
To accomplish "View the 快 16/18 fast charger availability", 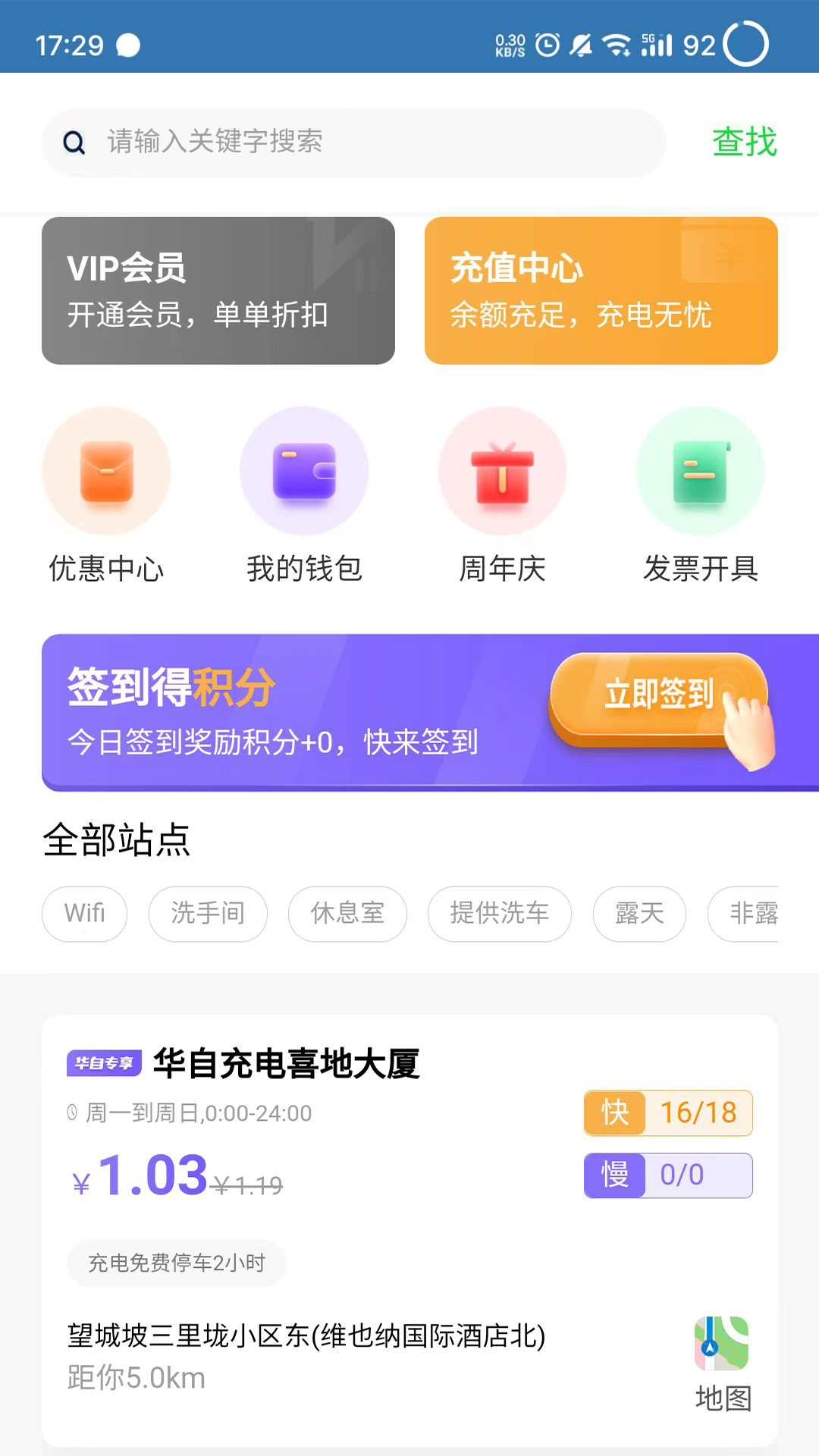I will [667, 1112].
